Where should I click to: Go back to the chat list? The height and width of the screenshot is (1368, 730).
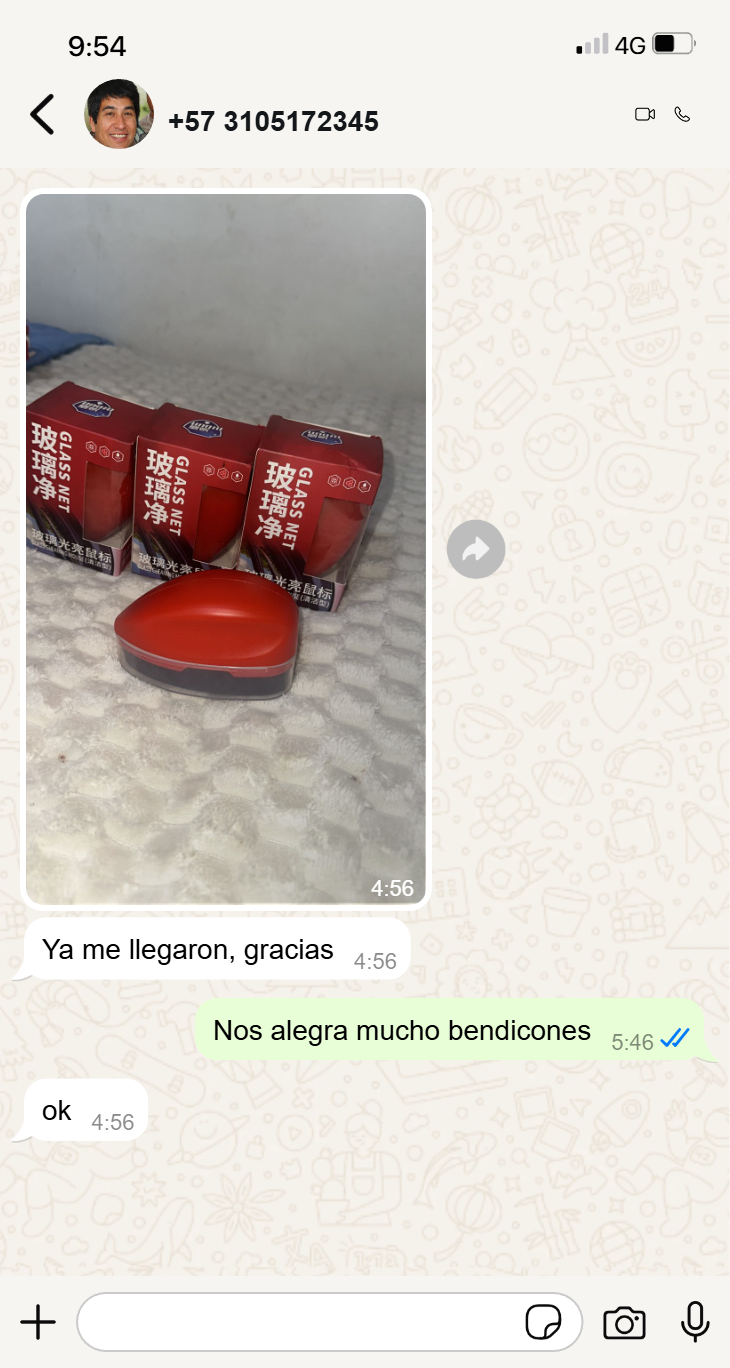(x=42, y=115)
